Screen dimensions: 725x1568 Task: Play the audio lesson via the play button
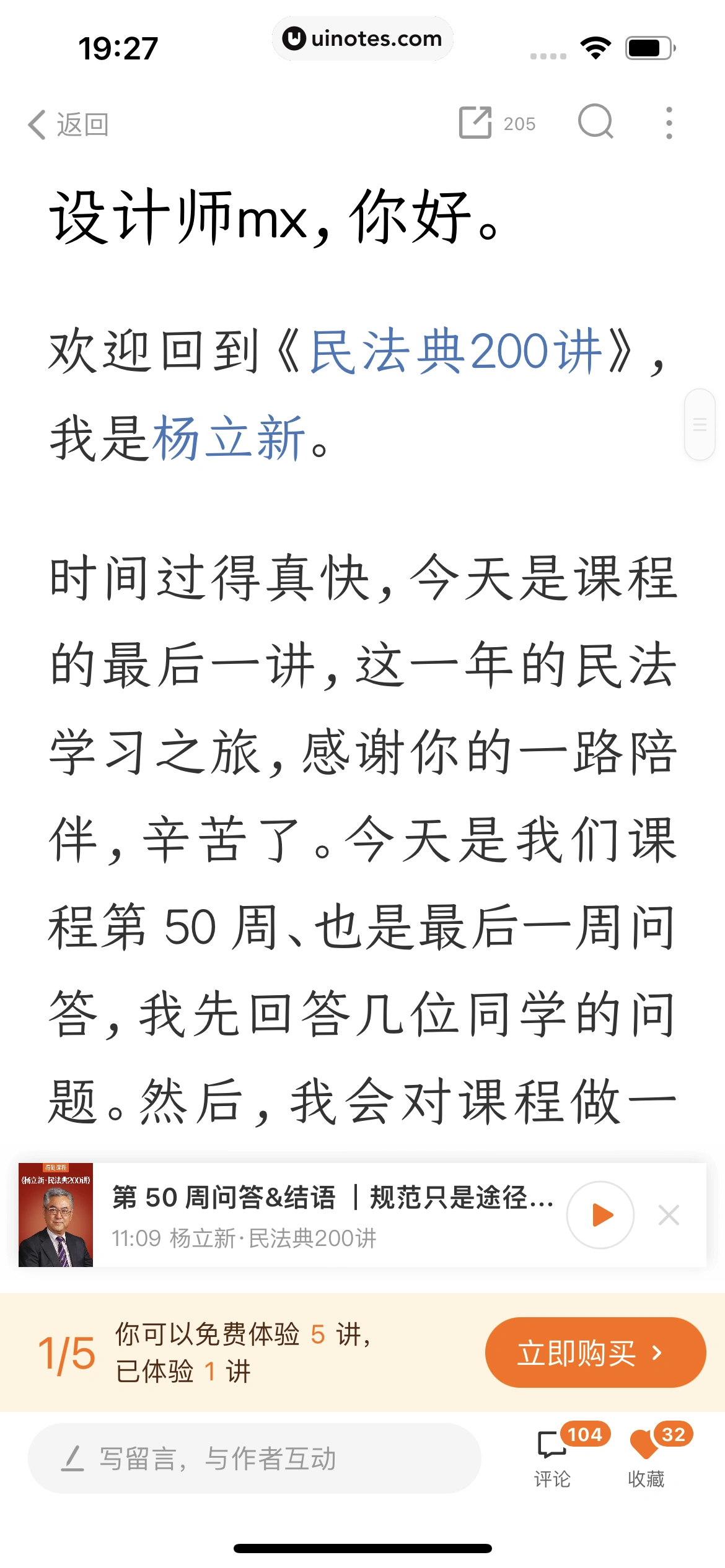click(x=599, y=1216)
